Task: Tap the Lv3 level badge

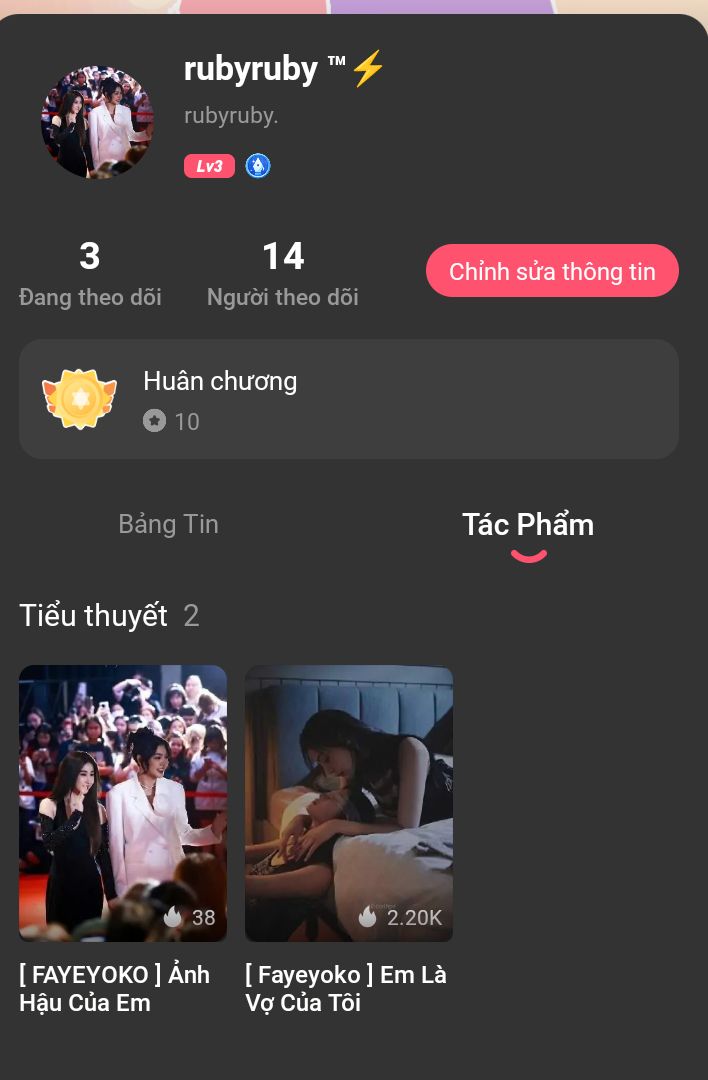Action: 209,166
